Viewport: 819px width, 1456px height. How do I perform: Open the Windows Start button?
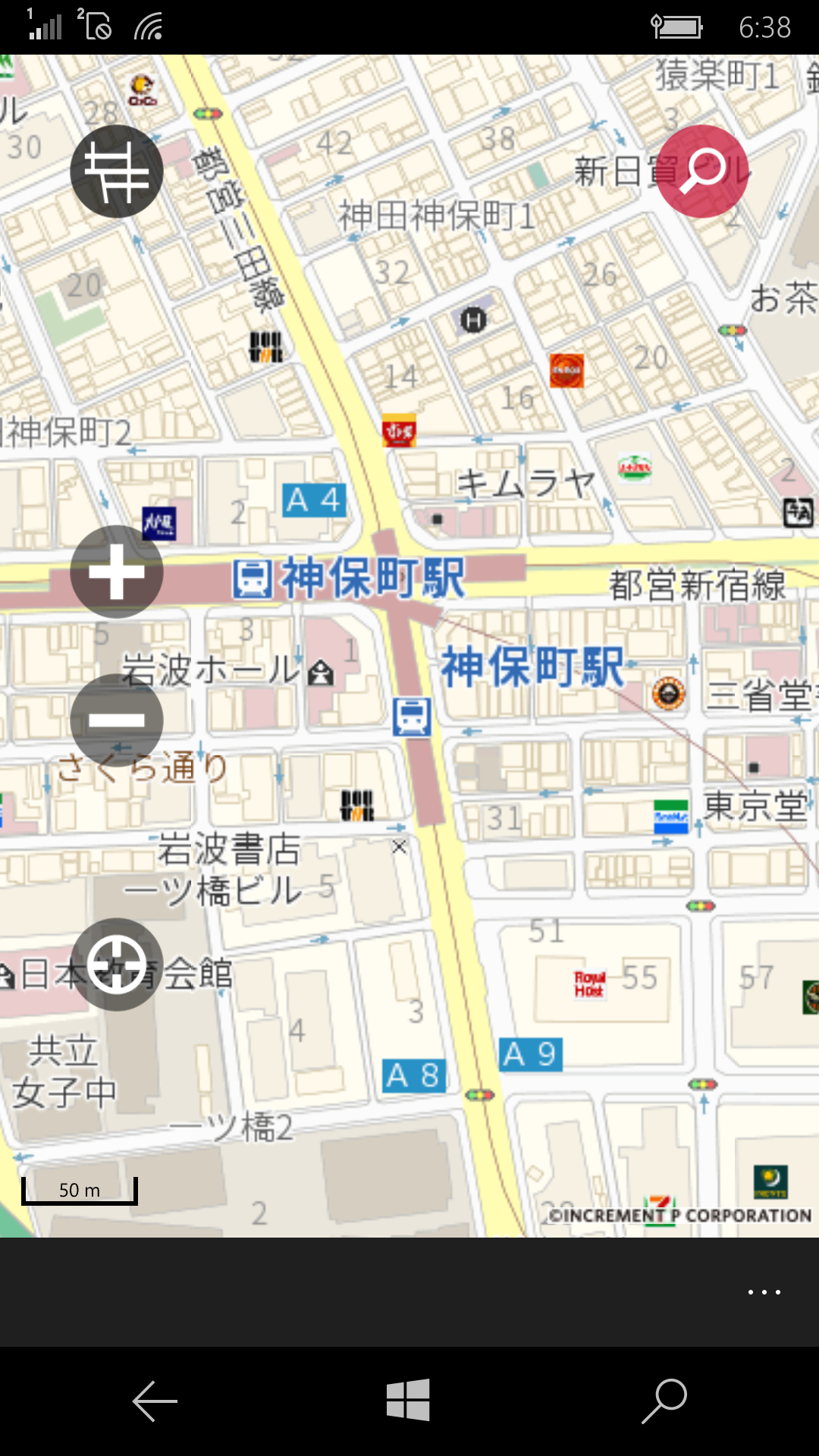pyautogui.click(x=409, y=1401)
